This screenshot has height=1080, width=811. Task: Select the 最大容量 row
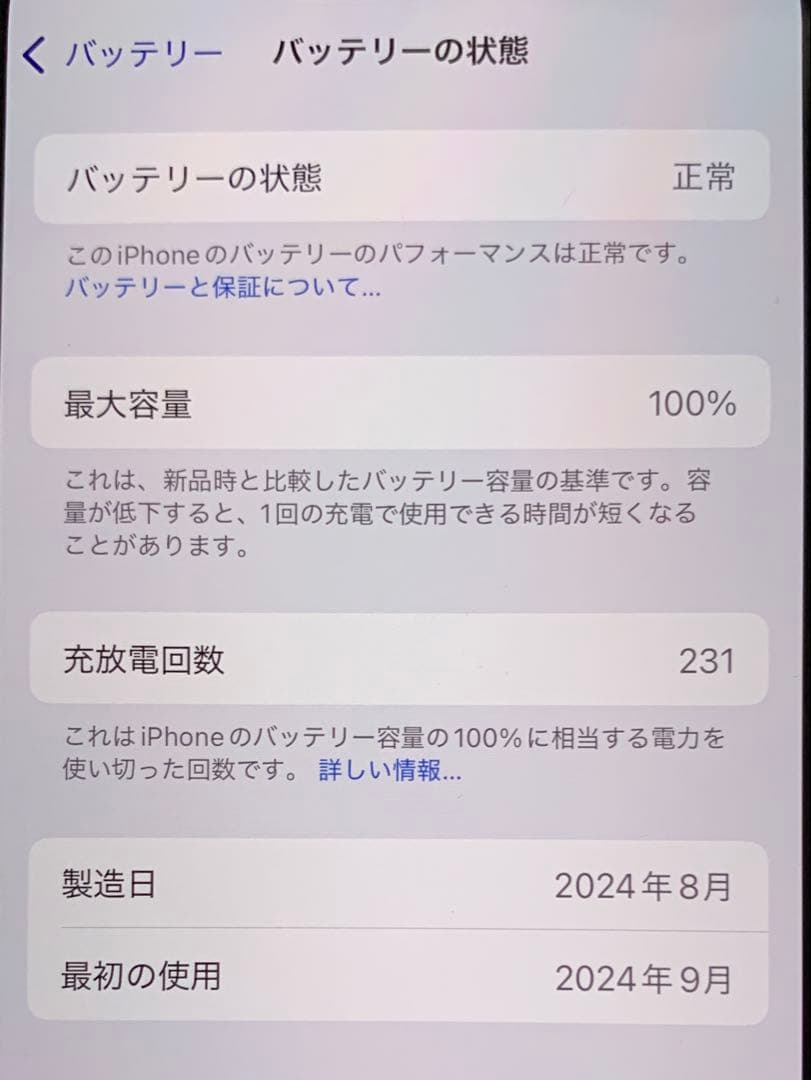[x=400, y=404]
